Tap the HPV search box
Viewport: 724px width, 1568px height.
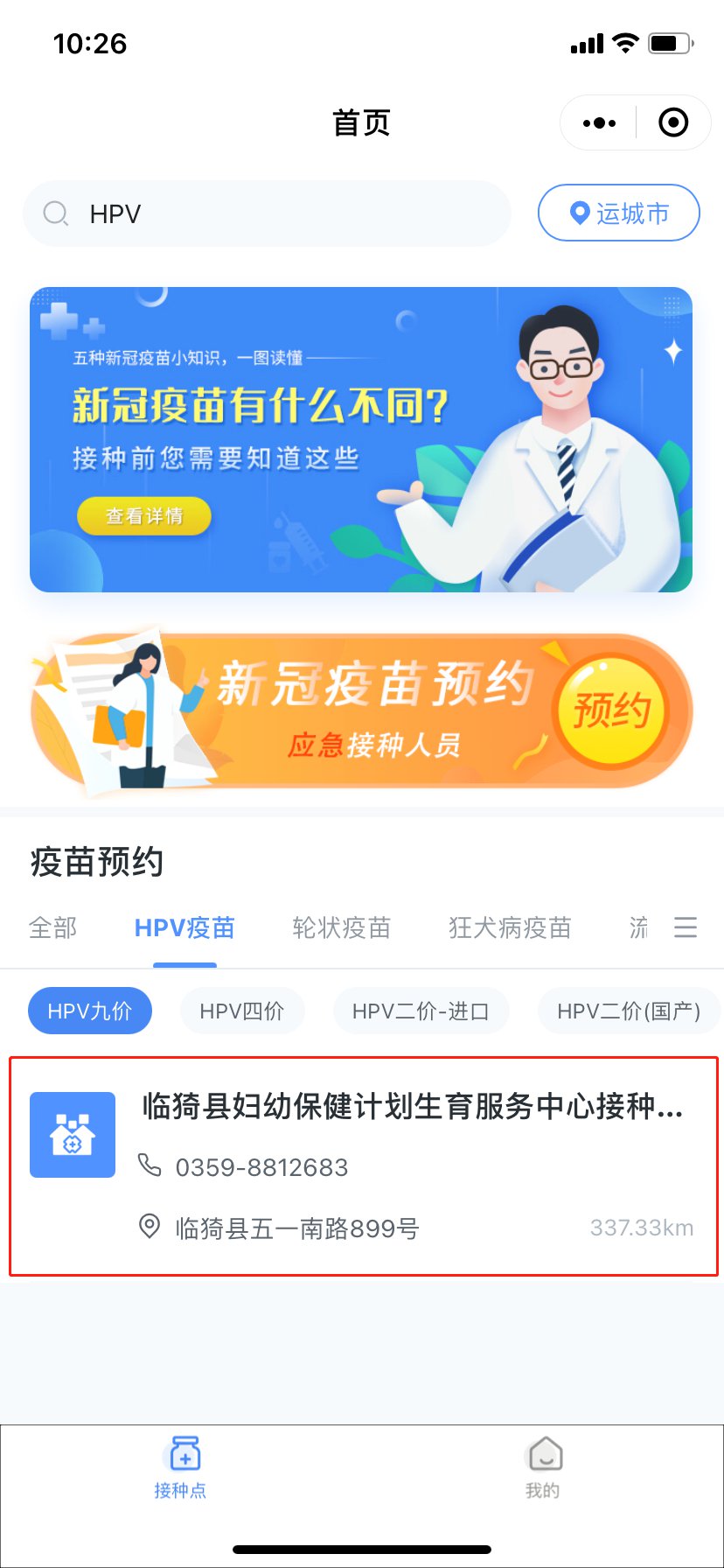(267, 213)
